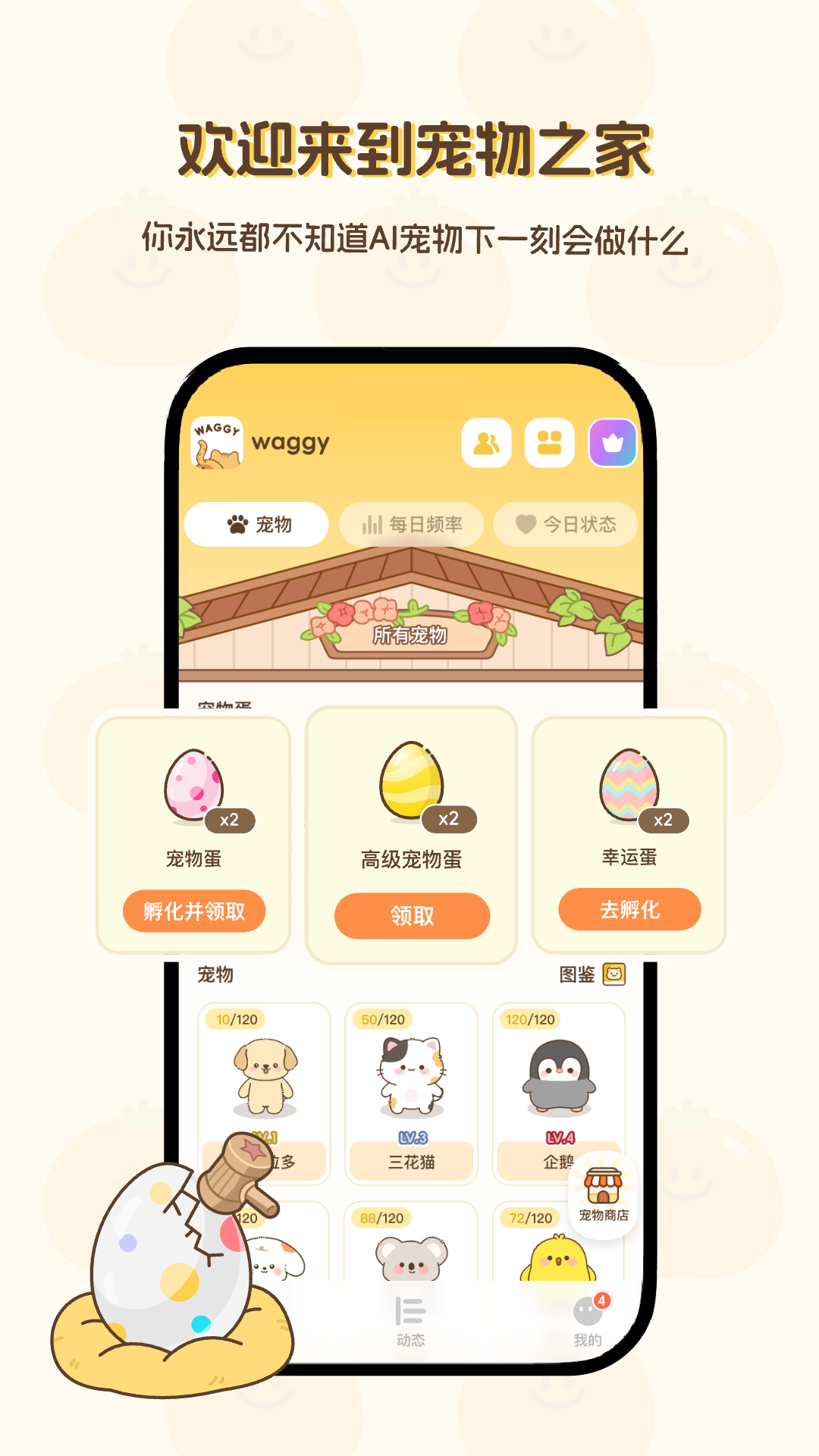Open the 宠物商店 pet shop icon
This screenshot has width=819, height=1456.
click(602, 1191)
